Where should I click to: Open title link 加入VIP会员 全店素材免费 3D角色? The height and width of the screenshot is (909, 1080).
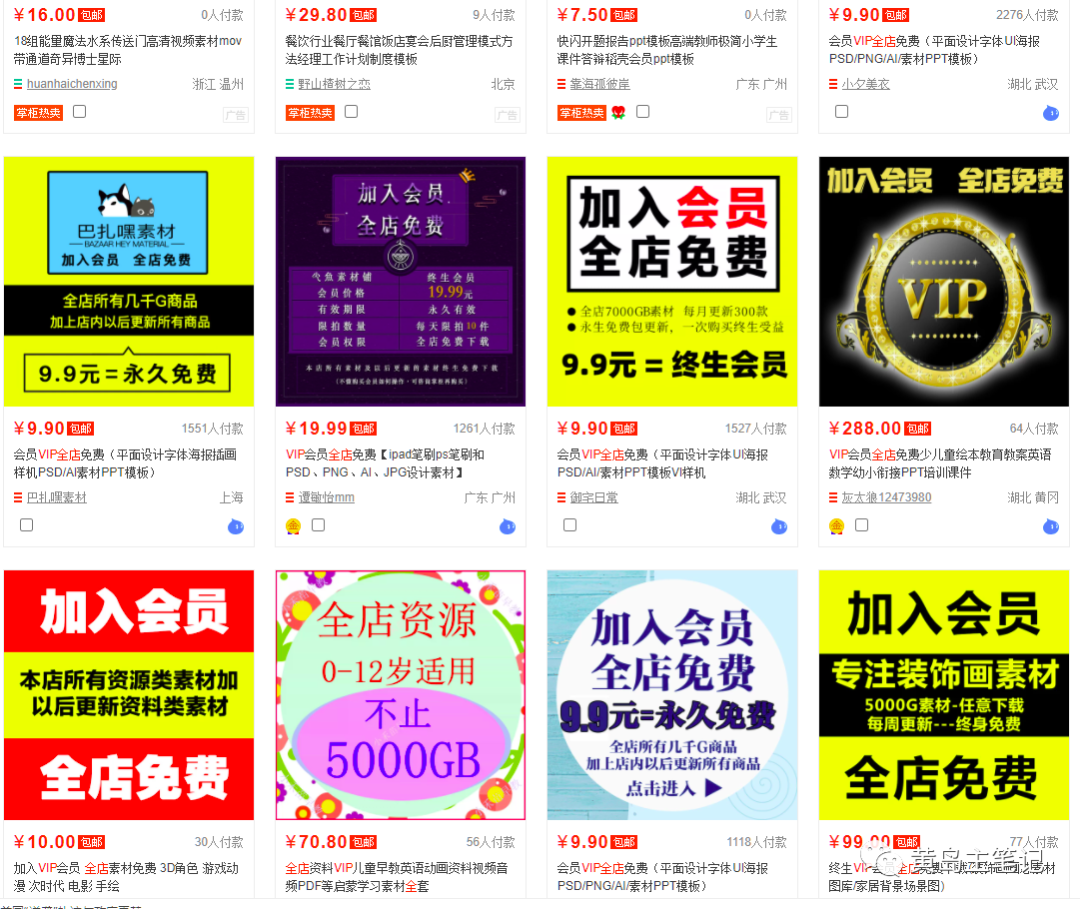(x=126, y=876)
